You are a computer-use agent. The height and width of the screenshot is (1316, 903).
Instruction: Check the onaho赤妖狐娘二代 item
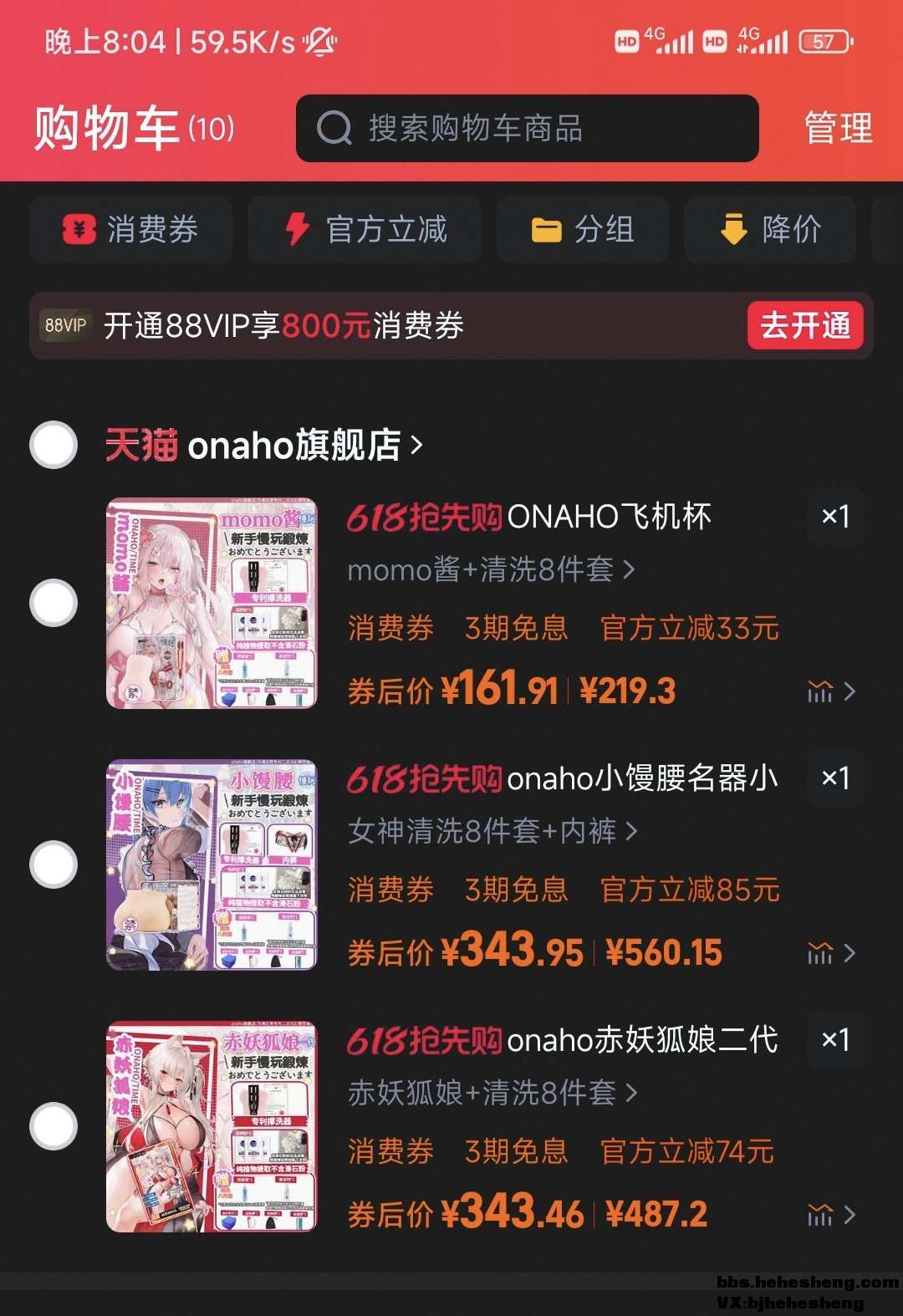pyautogui.click(x=54, y=1126)
